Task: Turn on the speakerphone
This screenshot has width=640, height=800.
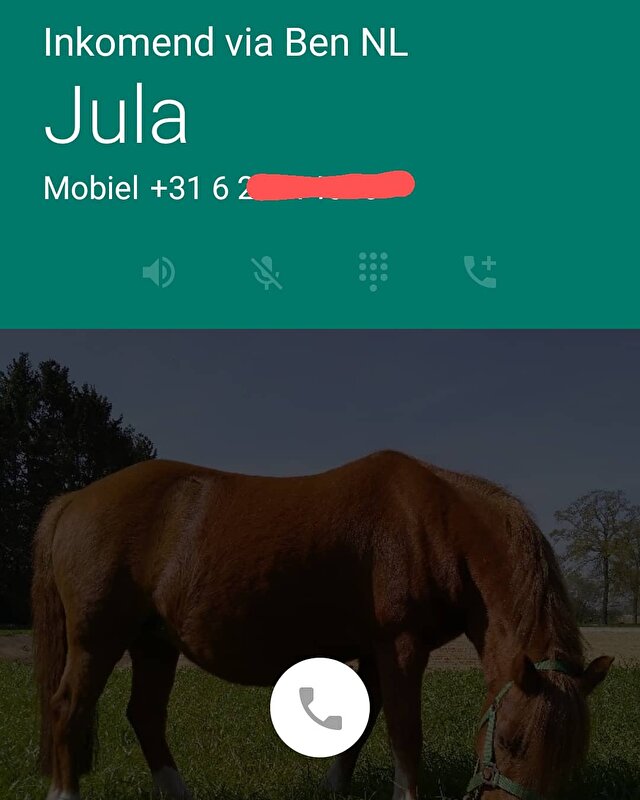Action: (x=159, y=272)
